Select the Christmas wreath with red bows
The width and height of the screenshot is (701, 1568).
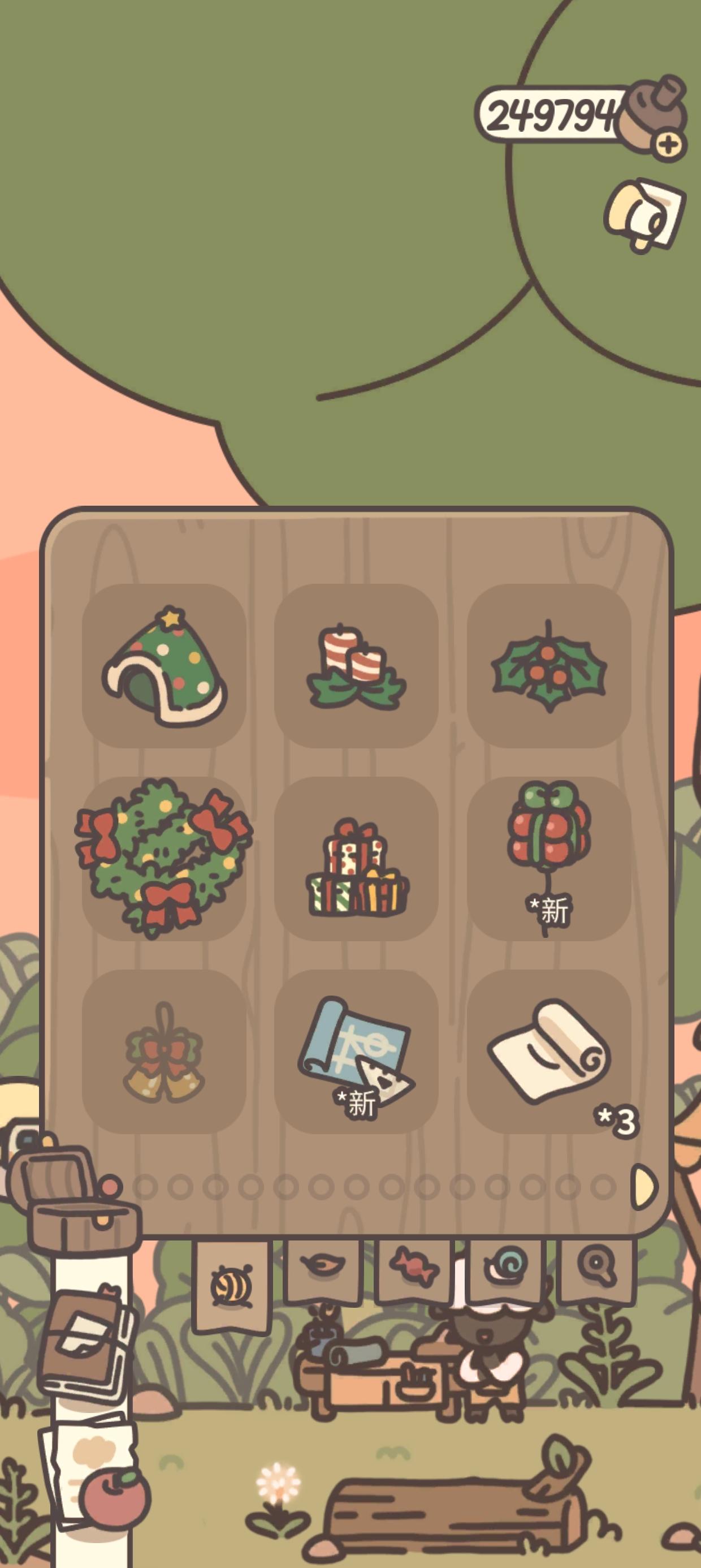[x=165, y=859]
